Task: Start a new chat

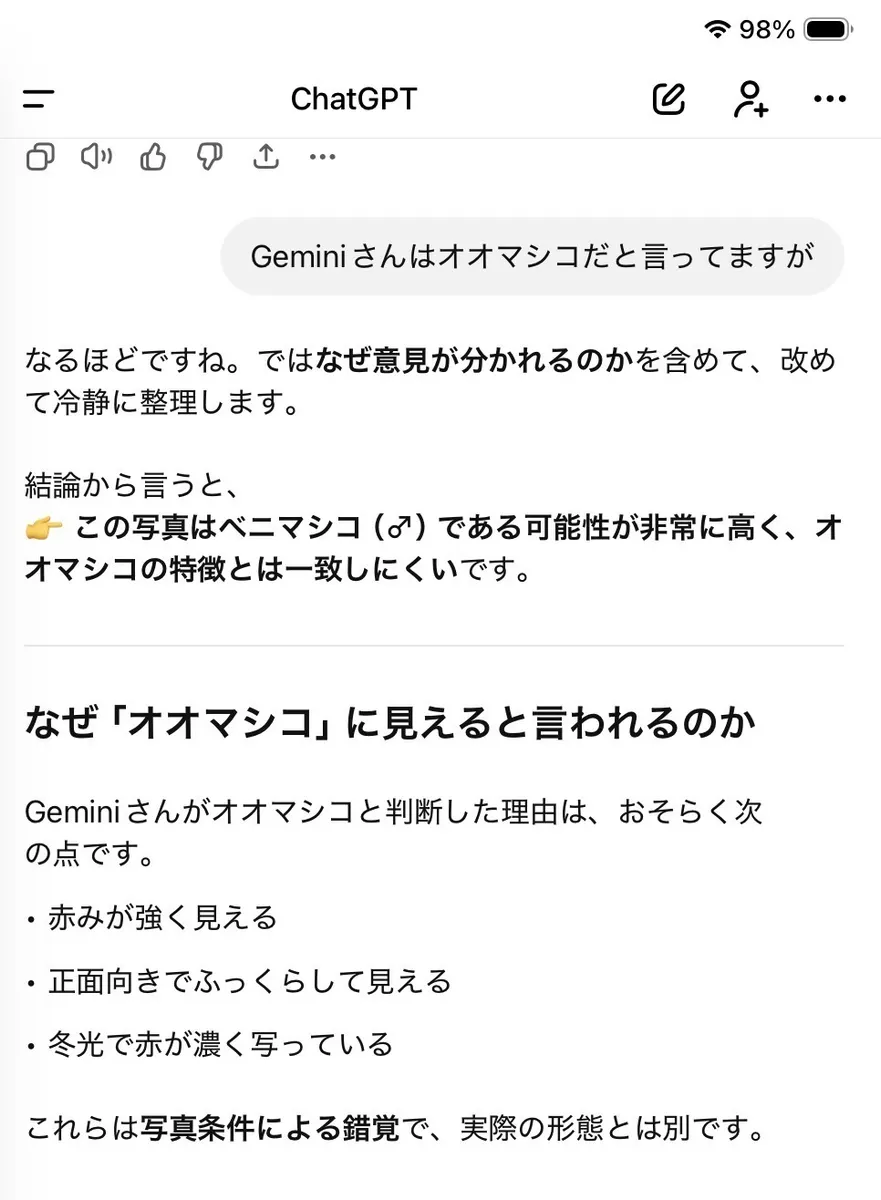Action: click(668, 99)
